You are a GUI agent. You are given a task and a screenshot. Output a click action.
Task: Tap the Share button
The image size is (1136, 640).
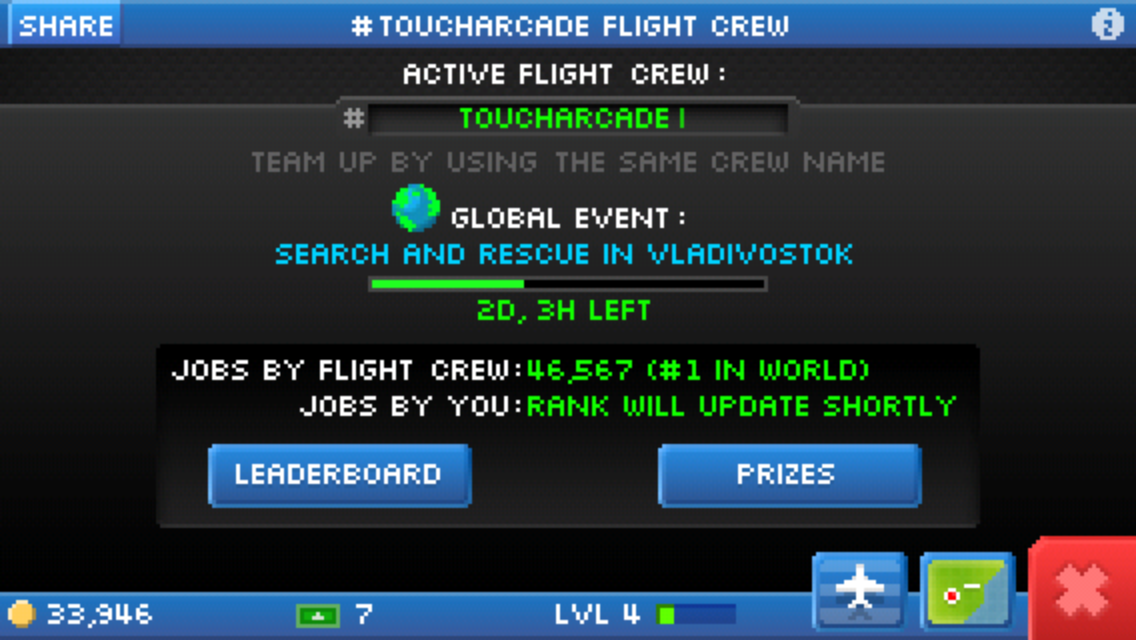64,25
